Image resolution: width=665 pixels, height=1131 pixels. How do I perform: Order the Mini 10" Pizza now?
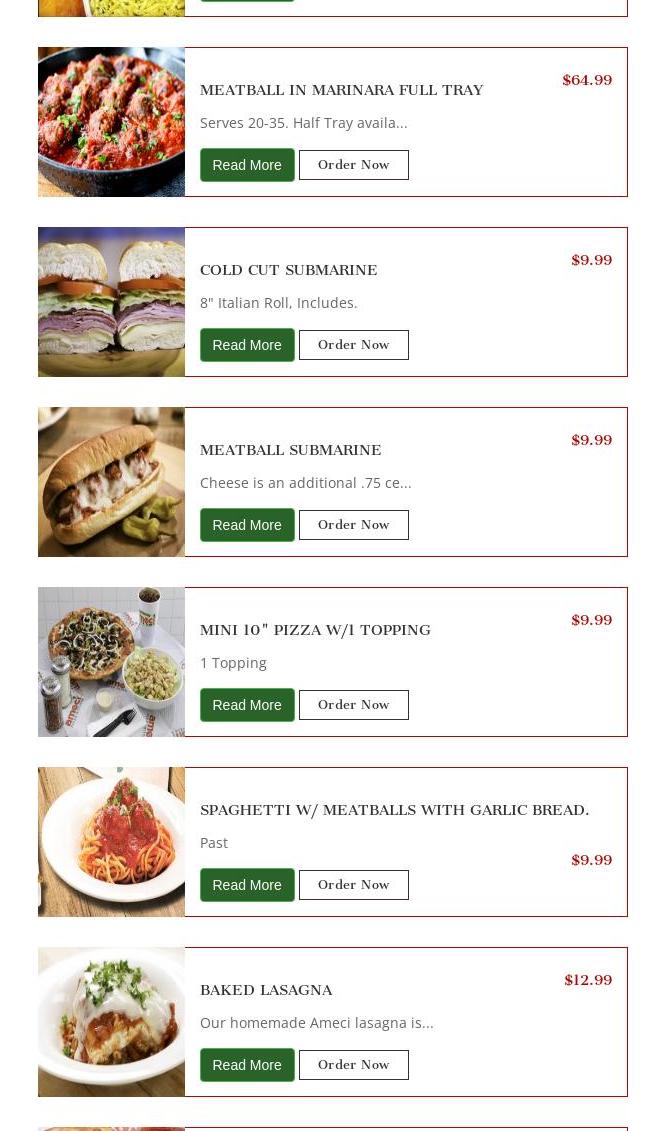click(354, 705)
